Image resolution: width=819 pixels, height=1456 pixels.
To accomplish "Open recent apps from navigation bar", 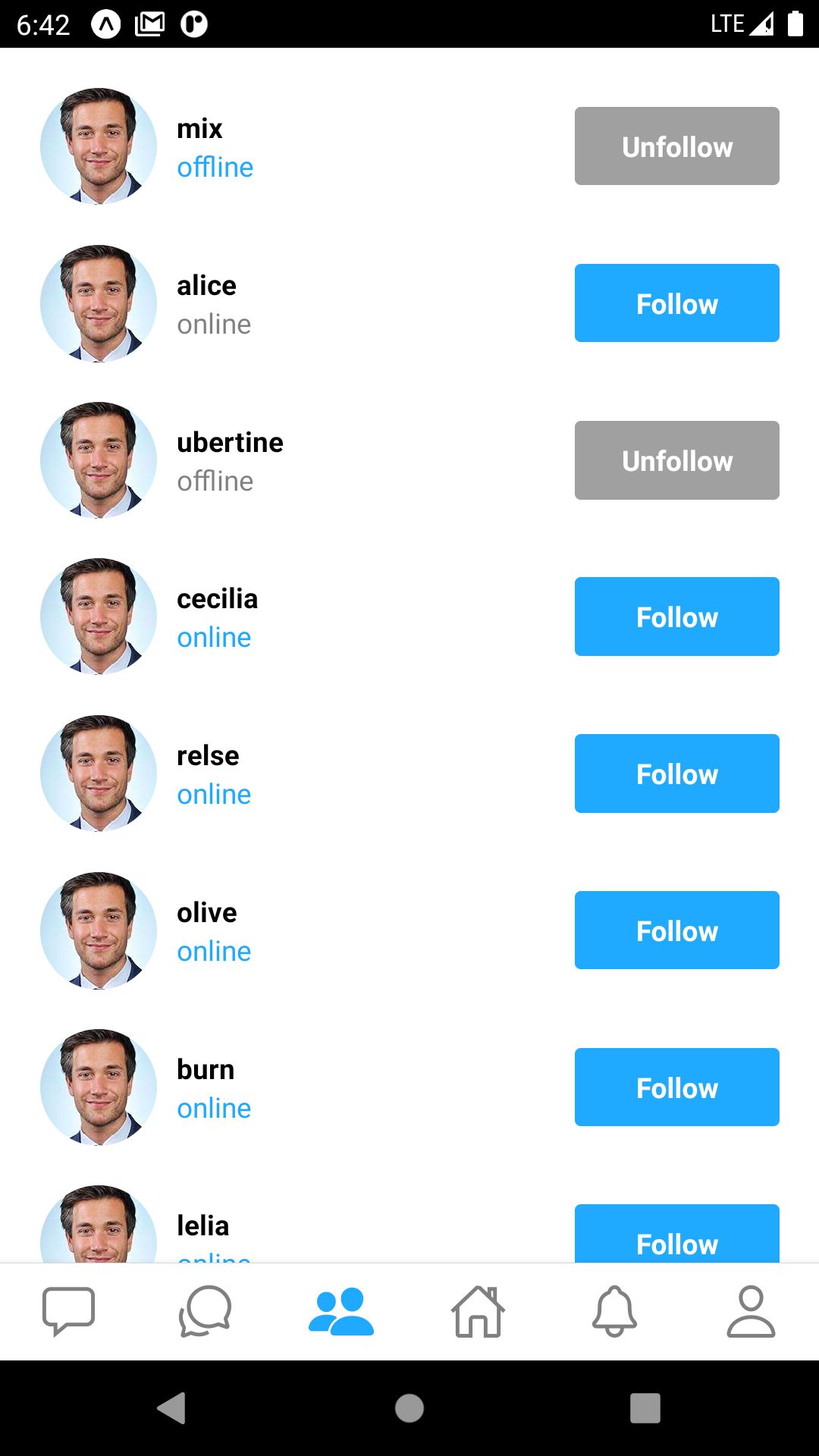I will tap(645, 1408).
